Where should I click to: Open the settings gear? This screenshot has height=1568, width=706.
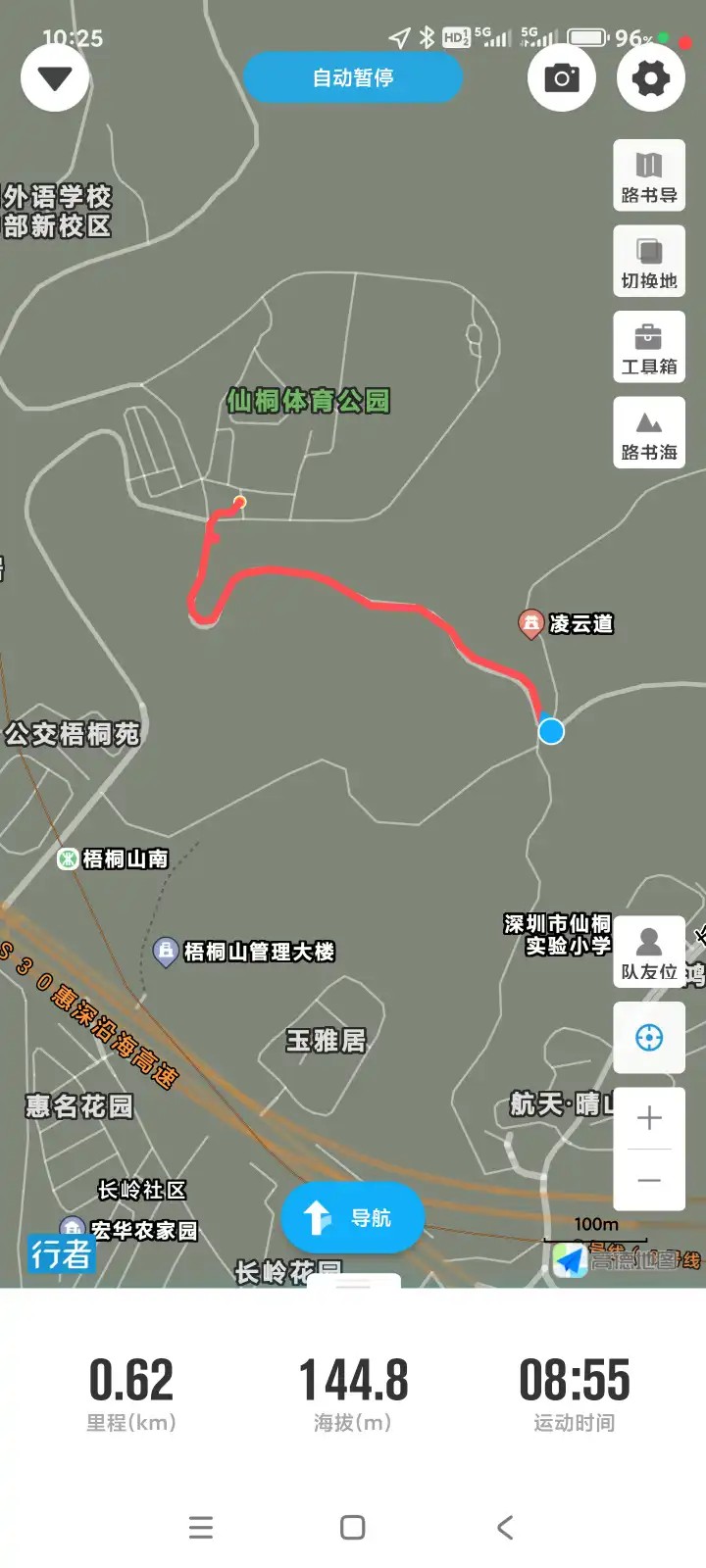coord(651,78)
